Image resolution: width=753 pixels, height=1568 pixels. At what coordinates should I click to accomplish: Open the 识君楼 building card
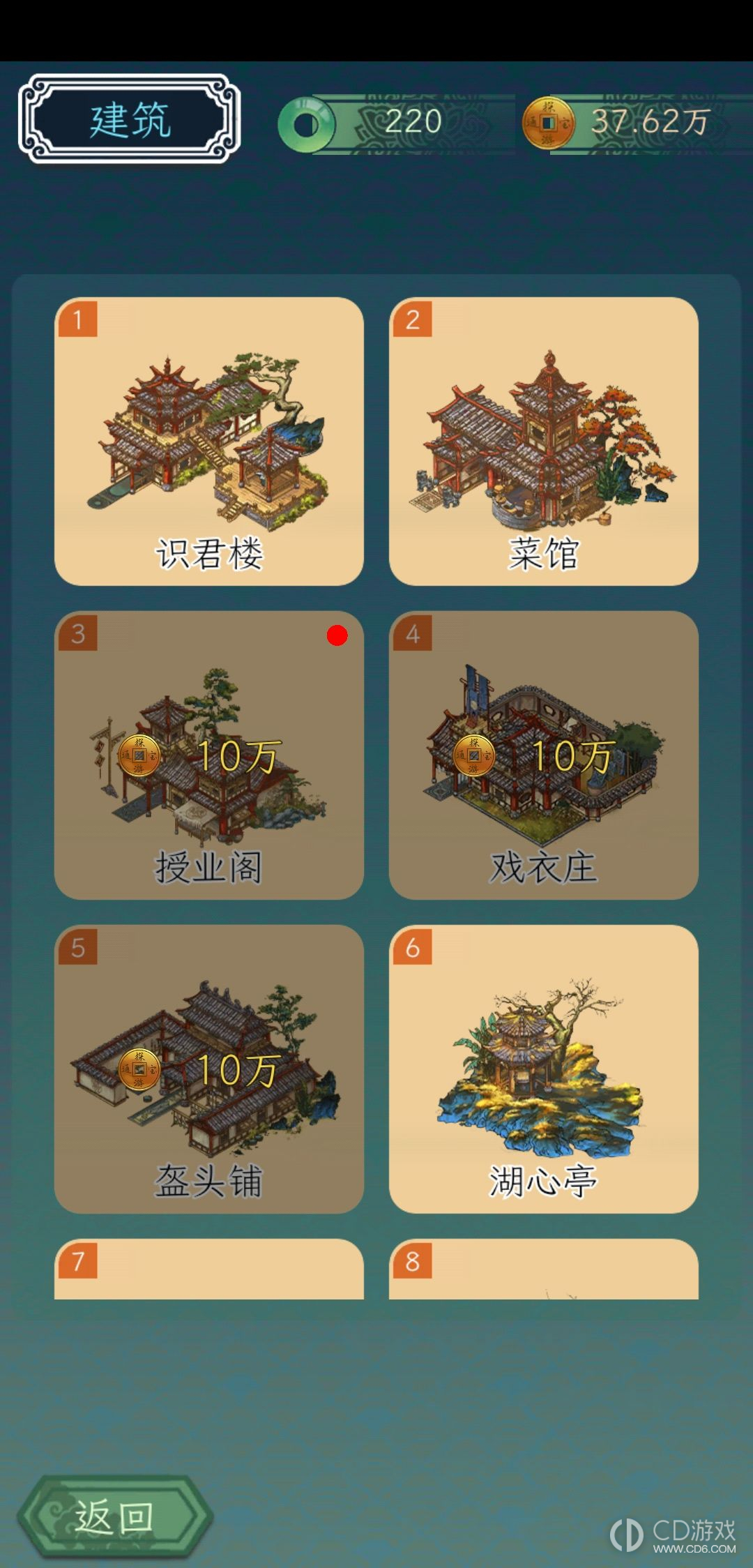[208, 441]
